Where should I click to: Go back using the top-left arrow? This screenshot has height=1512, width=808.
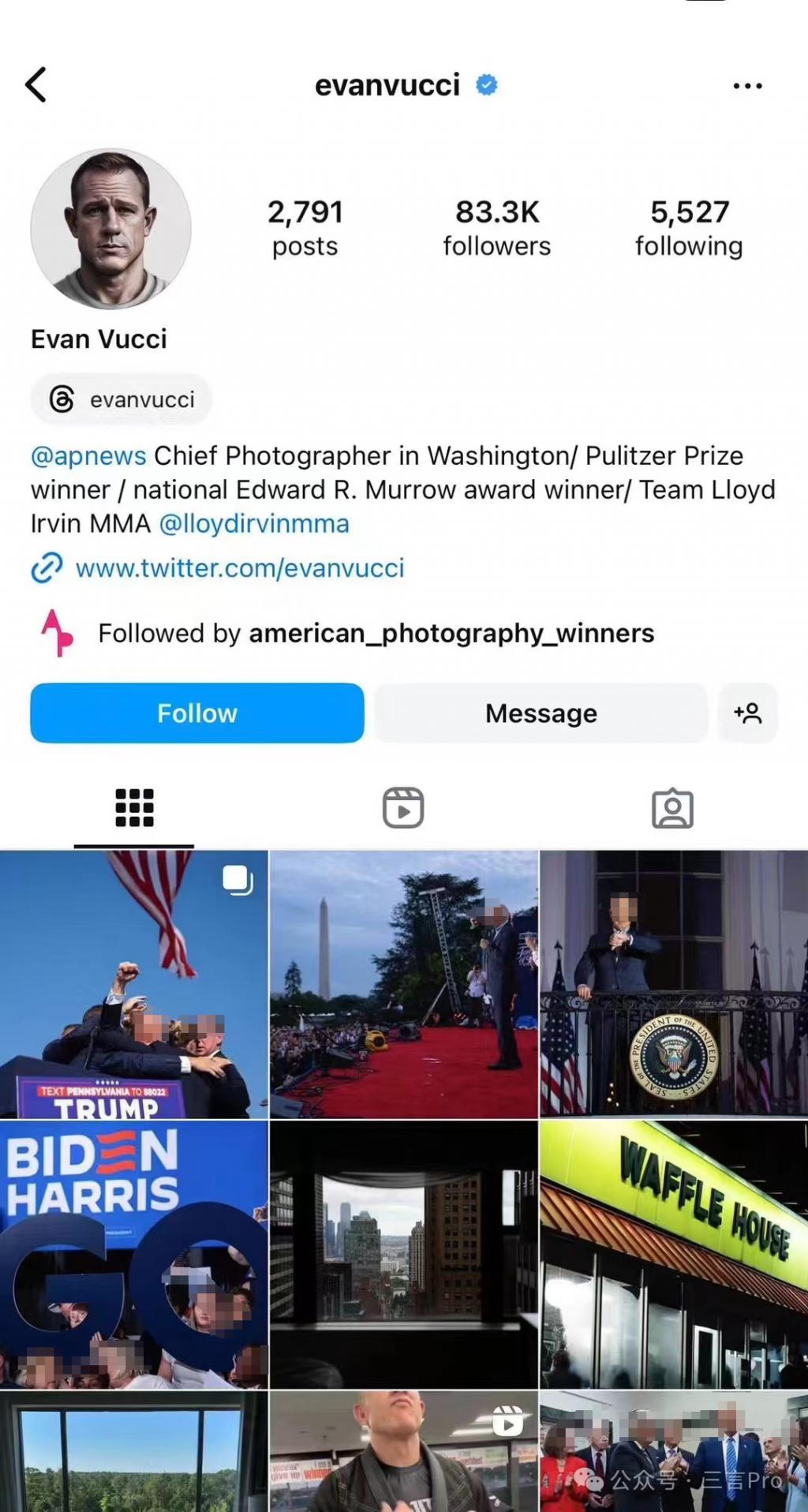pyautogui.click(x=36, y=84)
